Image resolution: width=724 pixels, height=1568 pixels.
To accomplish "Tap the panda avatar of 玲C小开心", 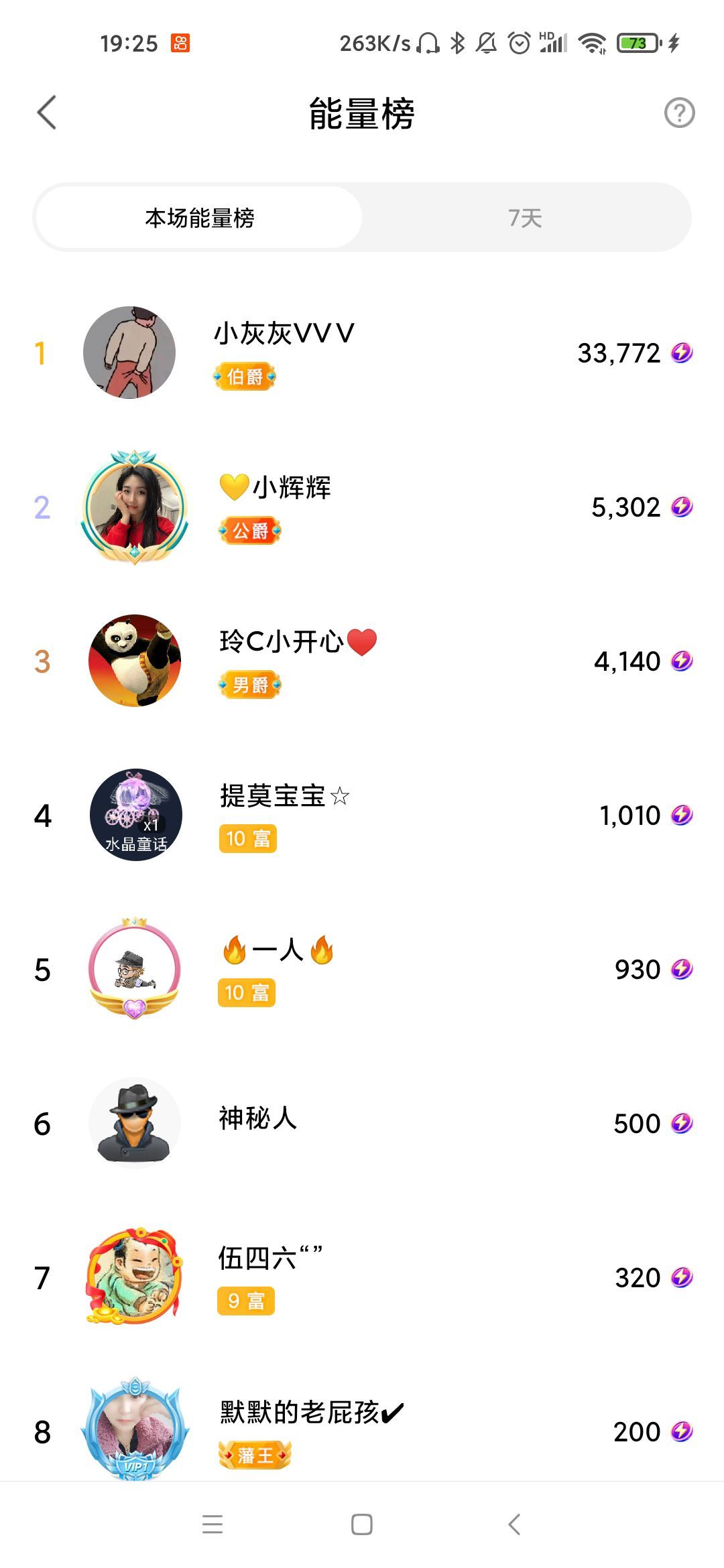I will pyautogui.click(x=134, y=660).
